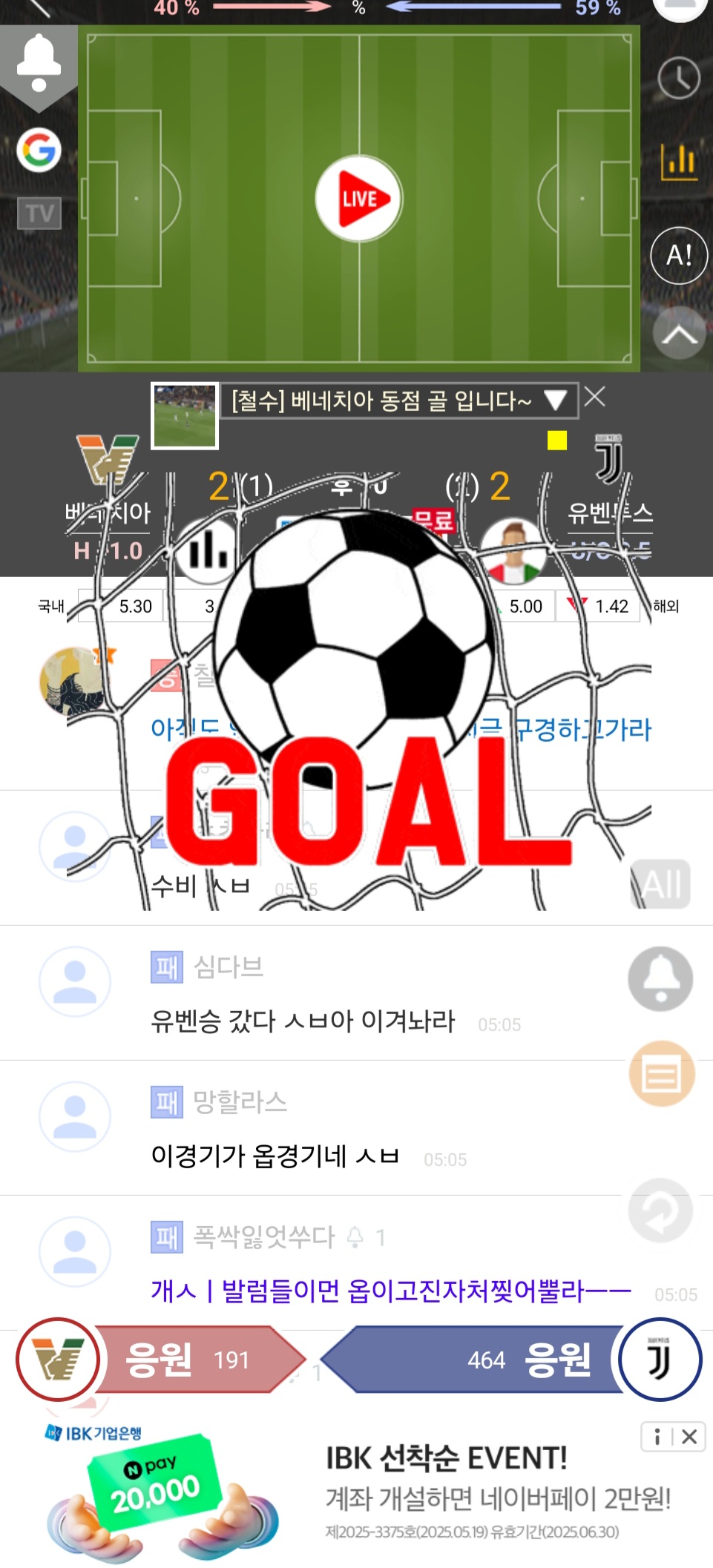Tap the refresh arrow floating button

[x=660, y=1210]
